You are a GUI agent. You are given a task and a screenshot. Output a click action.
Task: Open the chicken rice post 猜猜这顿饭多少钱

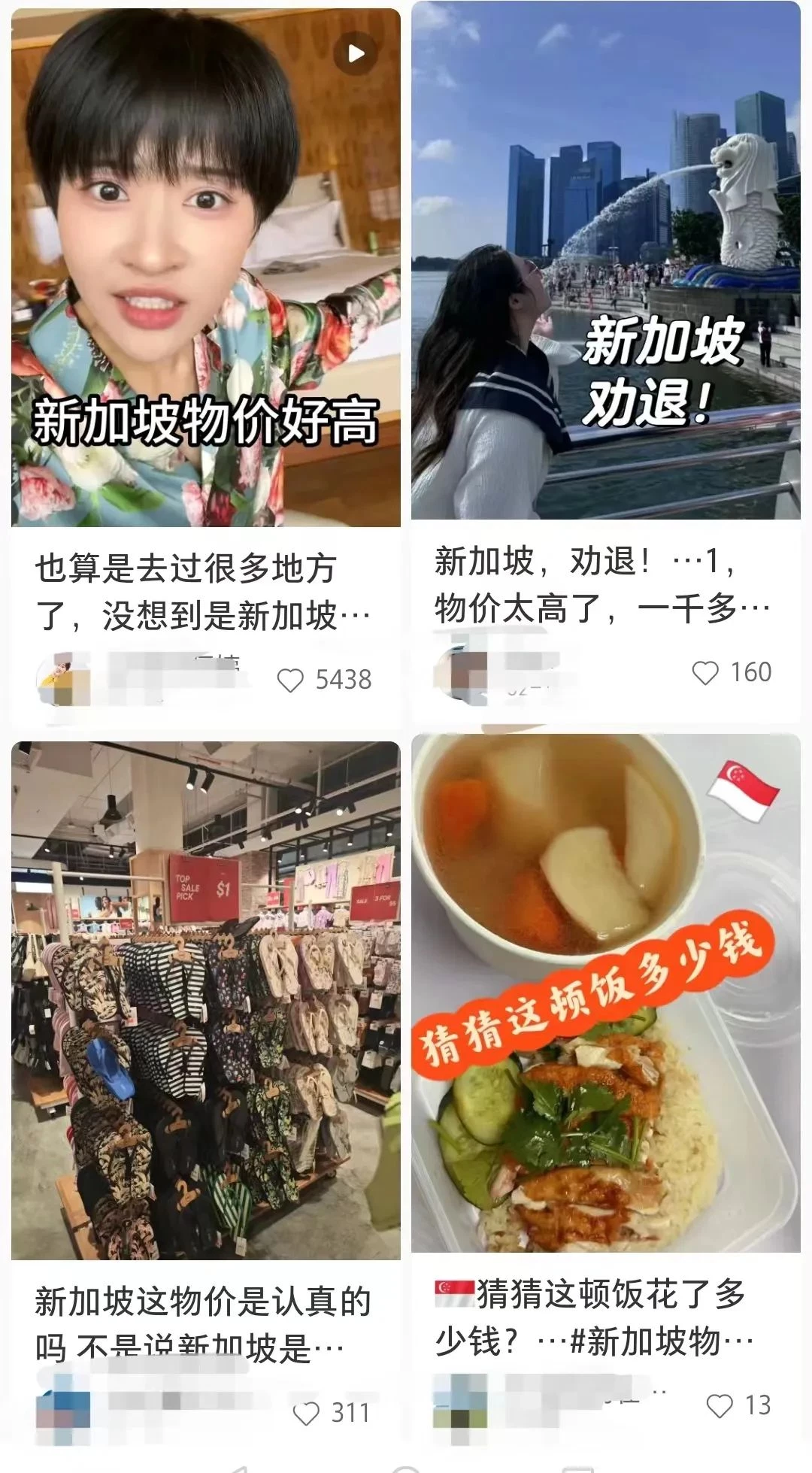(x=606, y=993)
